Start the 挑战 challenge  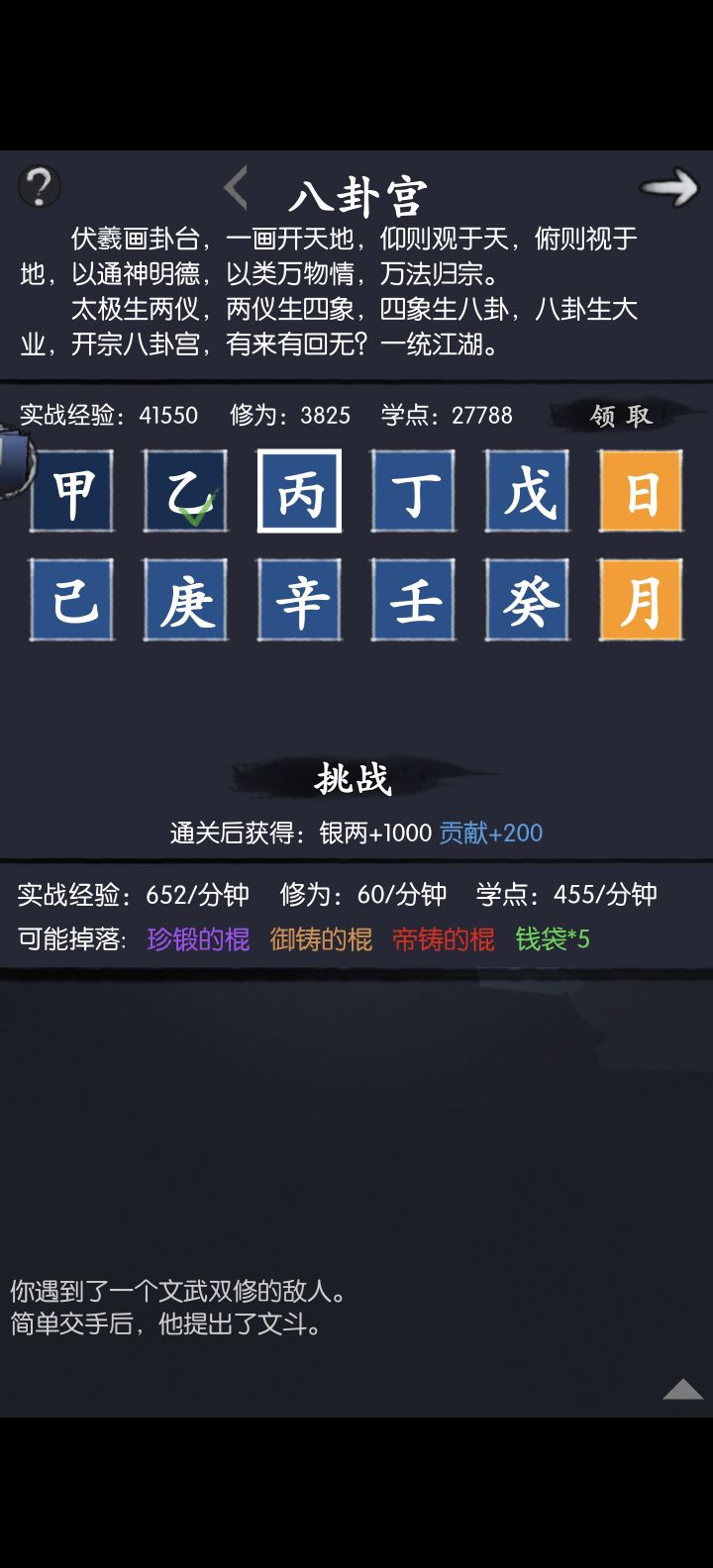tap(356, 779)
